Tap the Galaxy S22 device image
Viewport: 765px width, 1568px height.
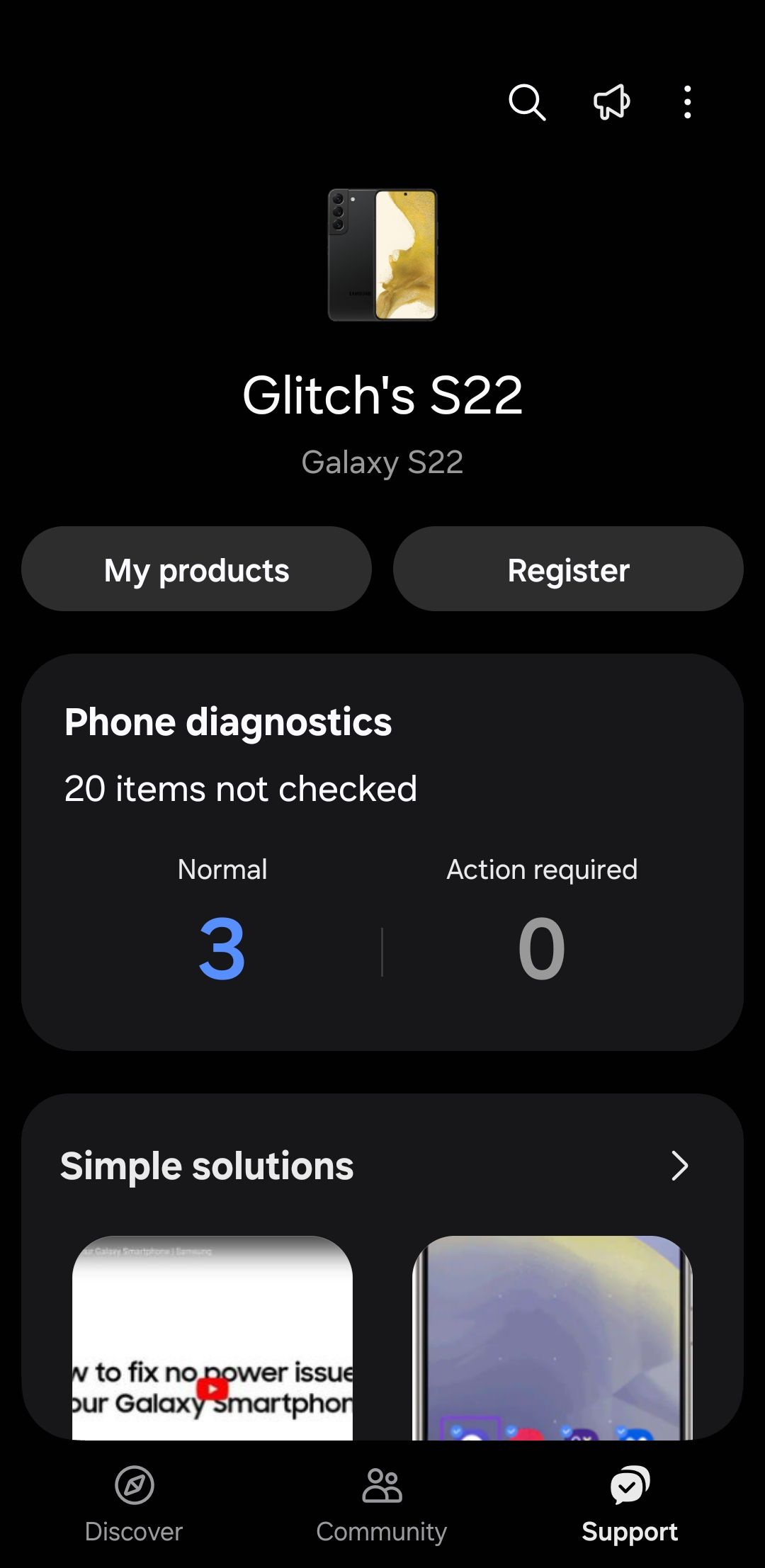pyautogui.click(x=382, y=255)
